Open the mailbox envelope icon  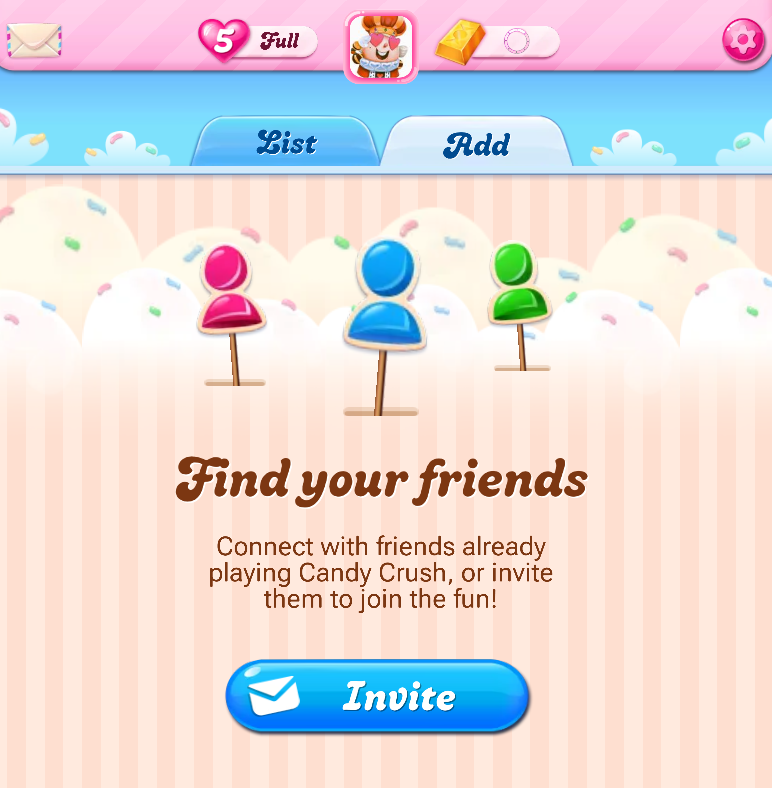click(x=34, y=41)
